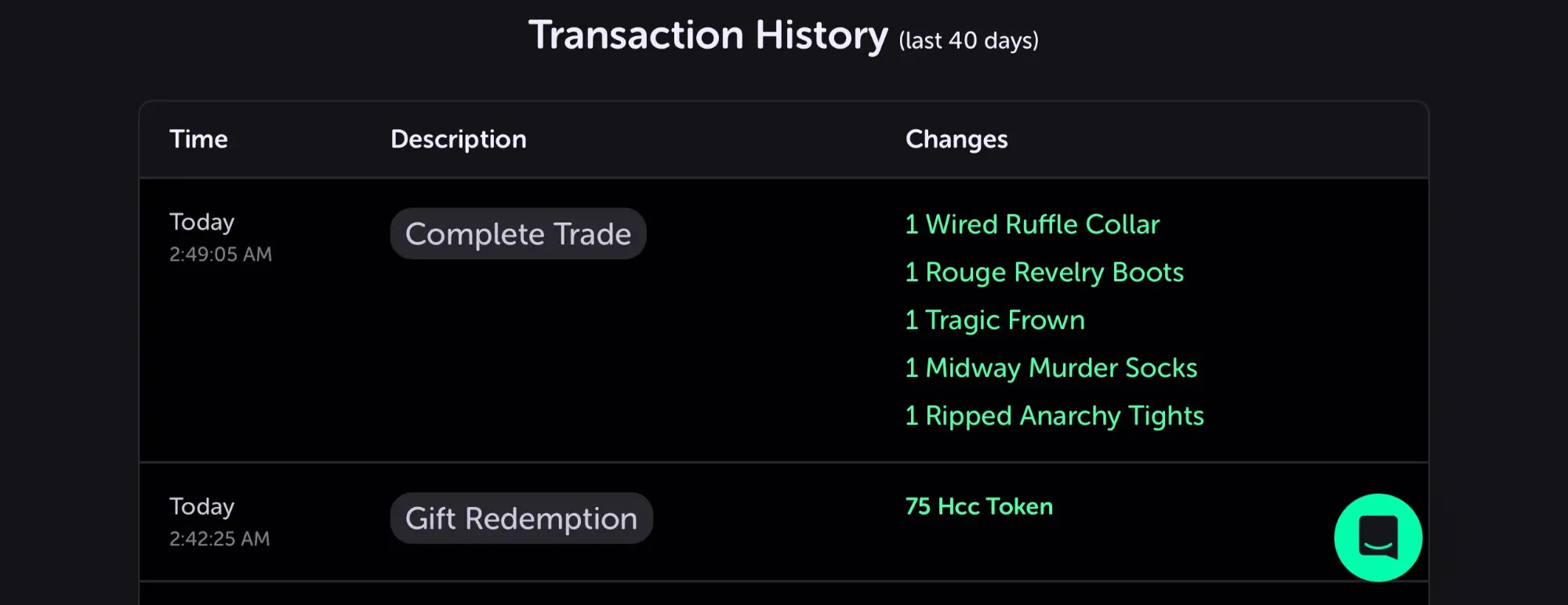Viewport: 1568px width, 605px height.
Task: Open the green chat support bubble
Action: [1377, 538]
